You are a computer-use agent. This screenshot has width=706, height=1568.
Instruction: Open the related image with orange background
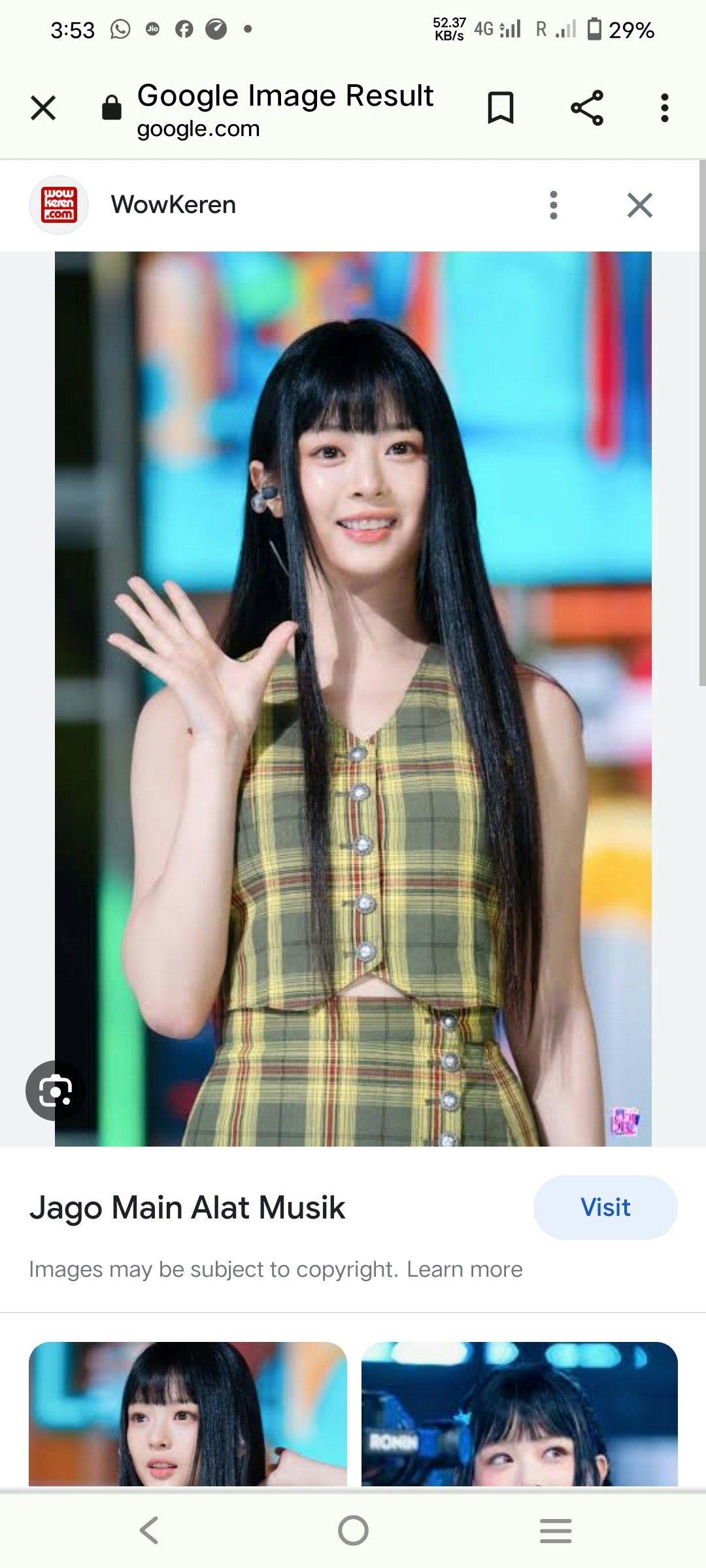tap(188, 1414)
